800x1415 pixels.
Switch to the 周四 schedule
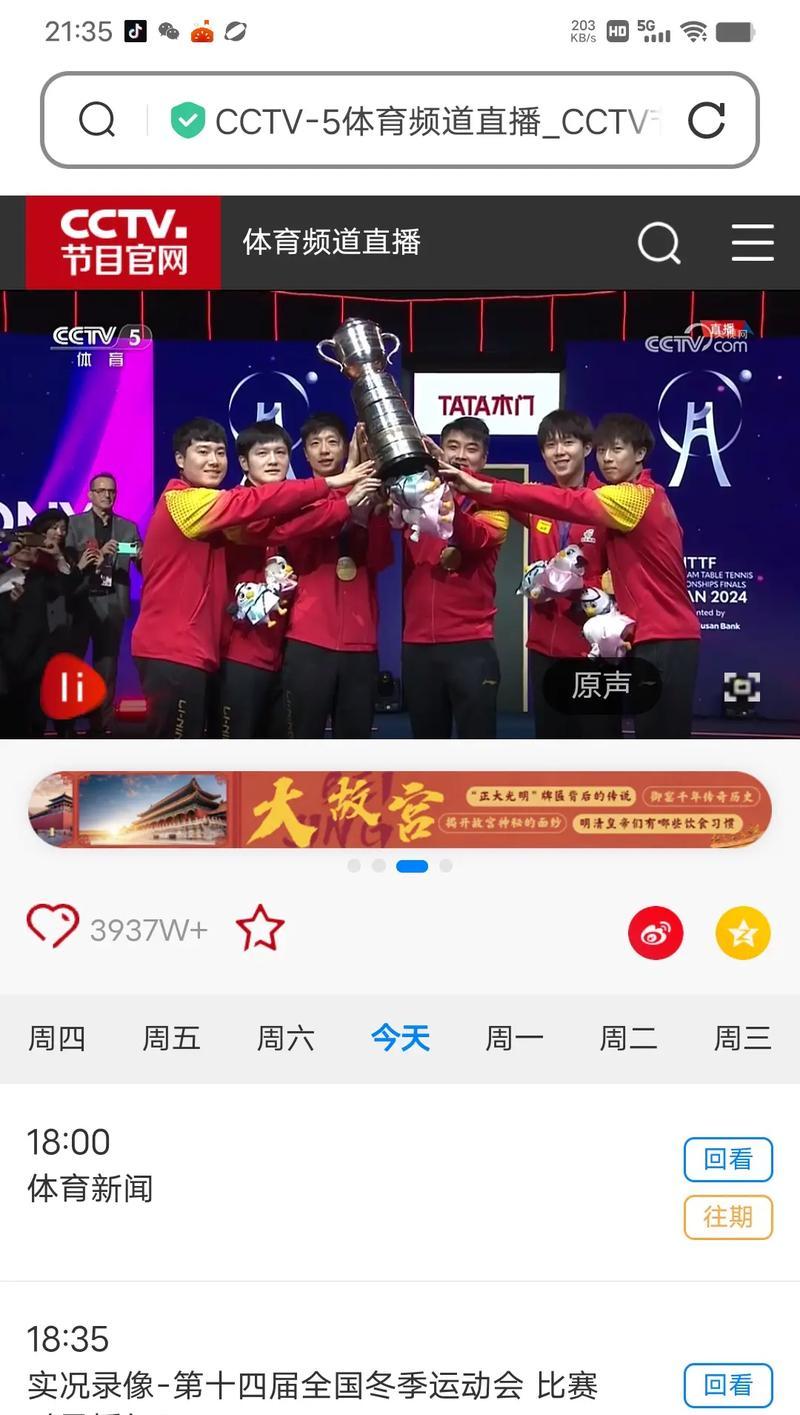click(56, 1038)
